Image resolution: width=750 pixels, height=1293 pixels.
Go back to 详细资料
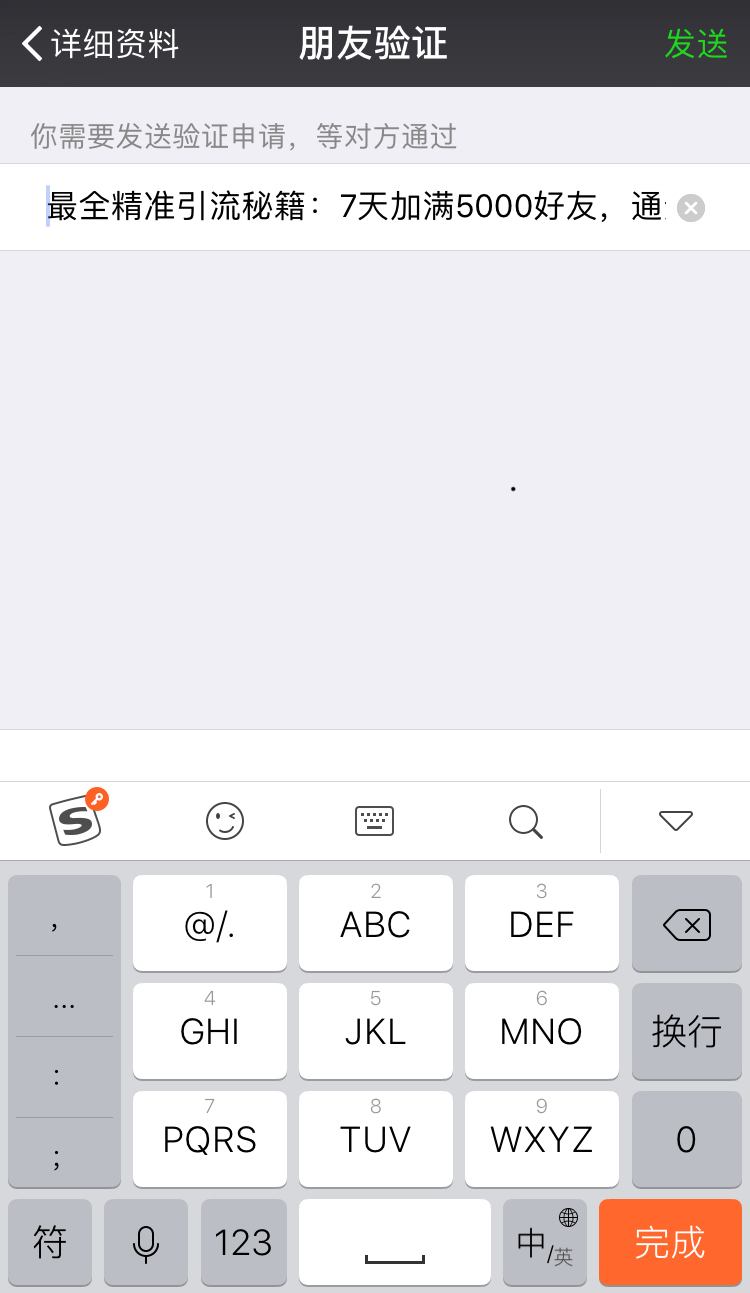(x=100, y=44)
